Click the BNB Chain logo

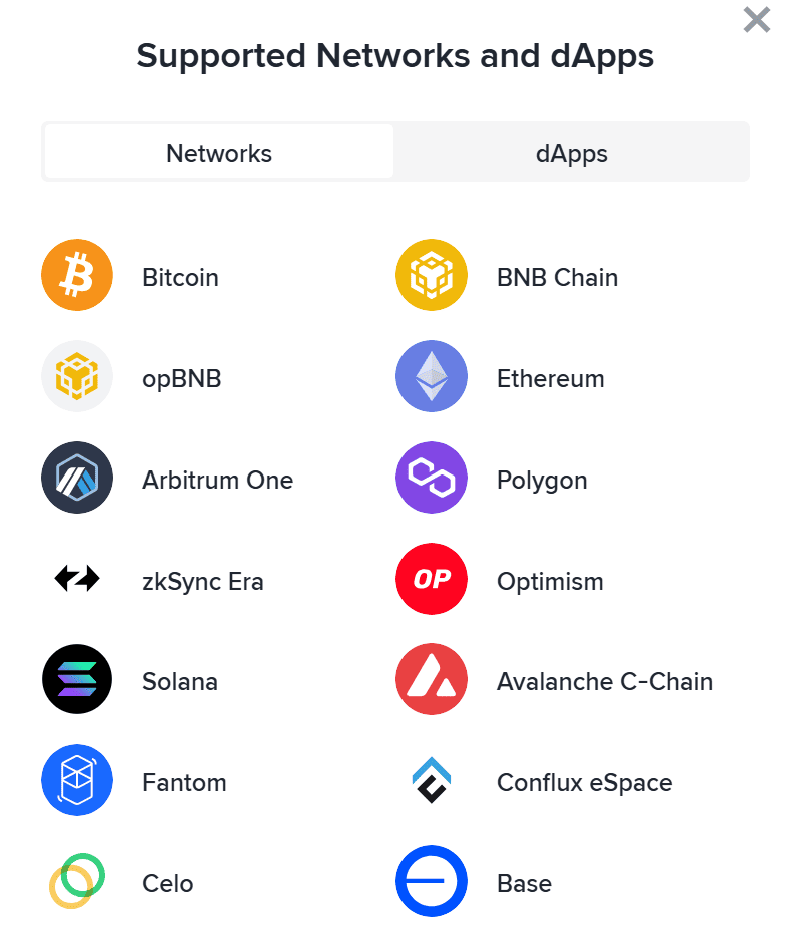click(x=431, y=275)
